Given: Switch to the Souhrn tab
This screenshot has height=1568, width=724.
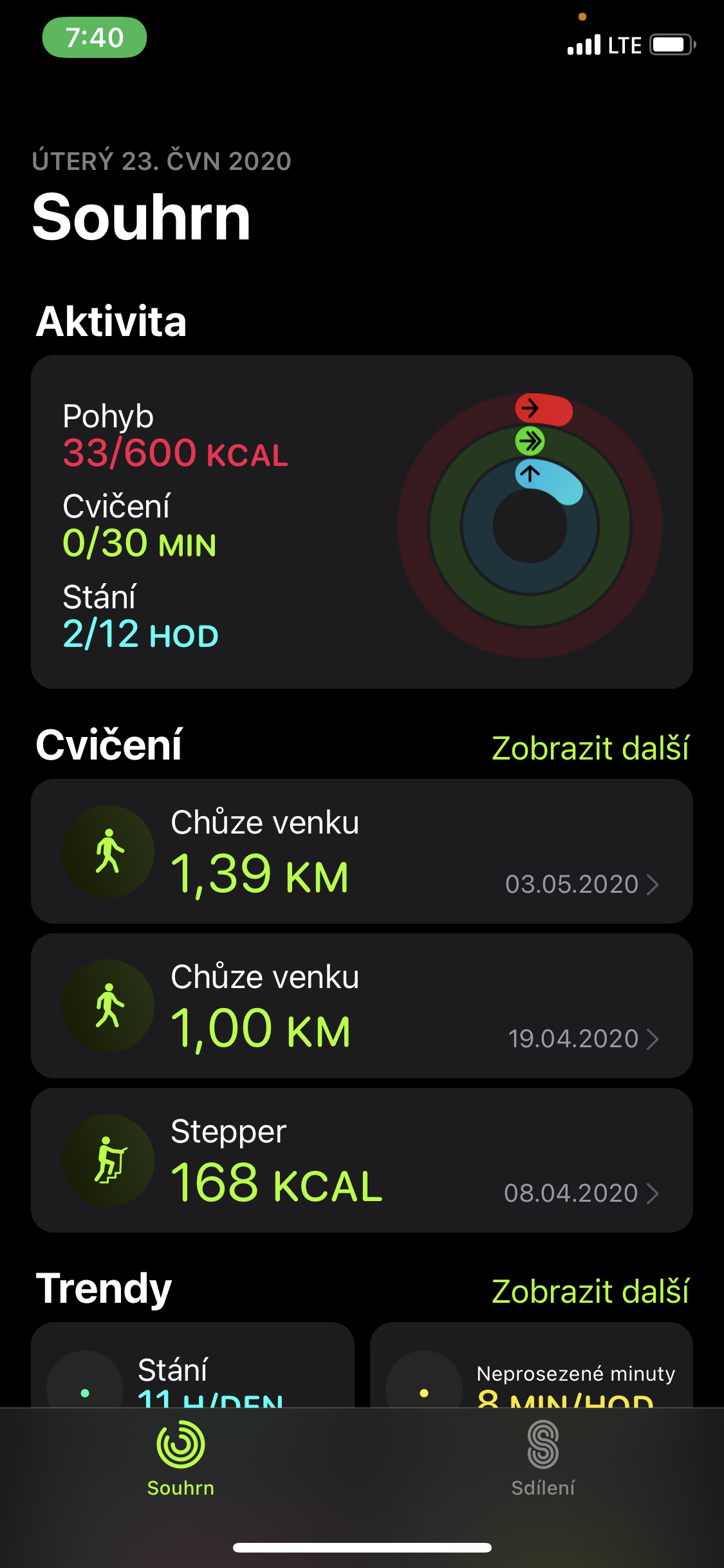Looking at the screenshot, I should 181,1459.
